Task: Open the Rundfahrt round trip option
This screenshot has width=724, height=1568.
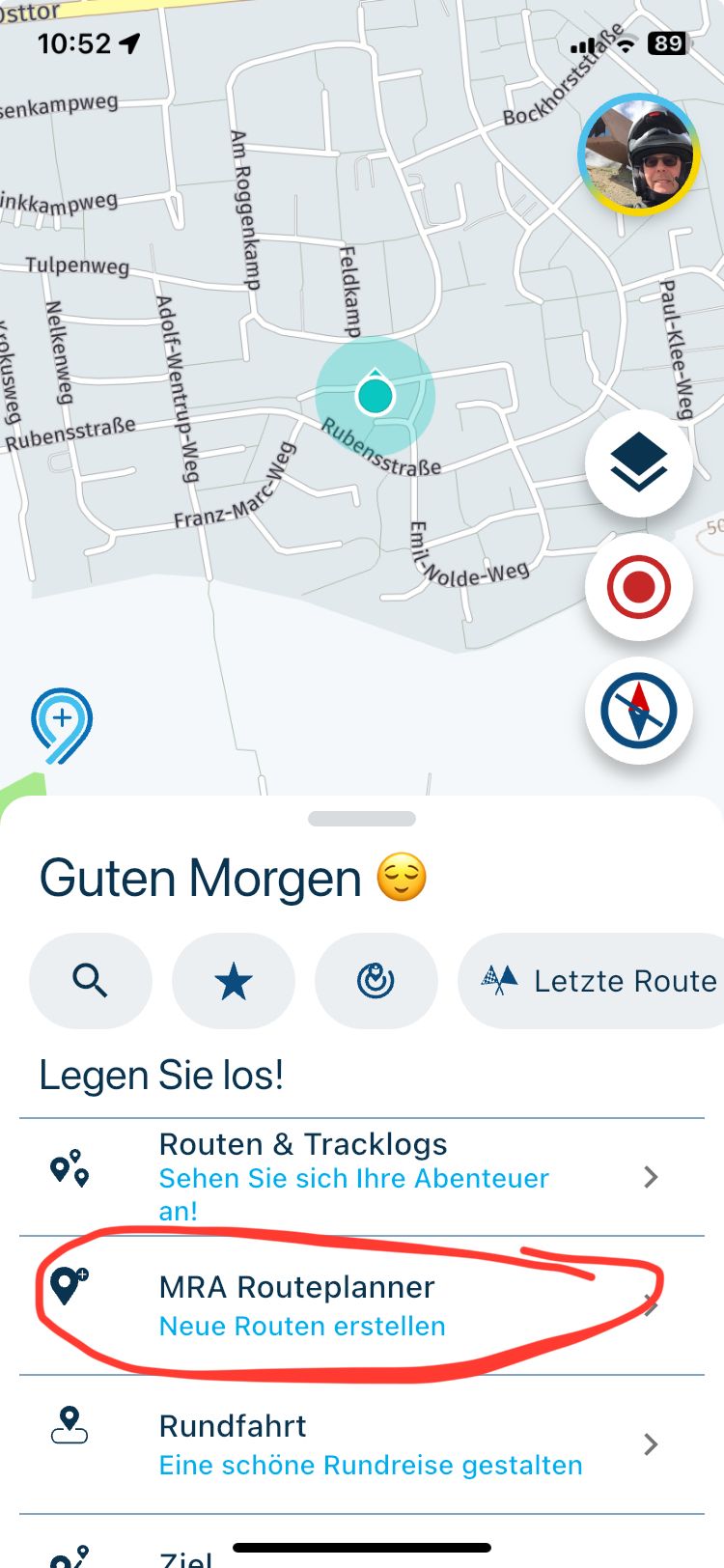Action: click(361, 1444)
